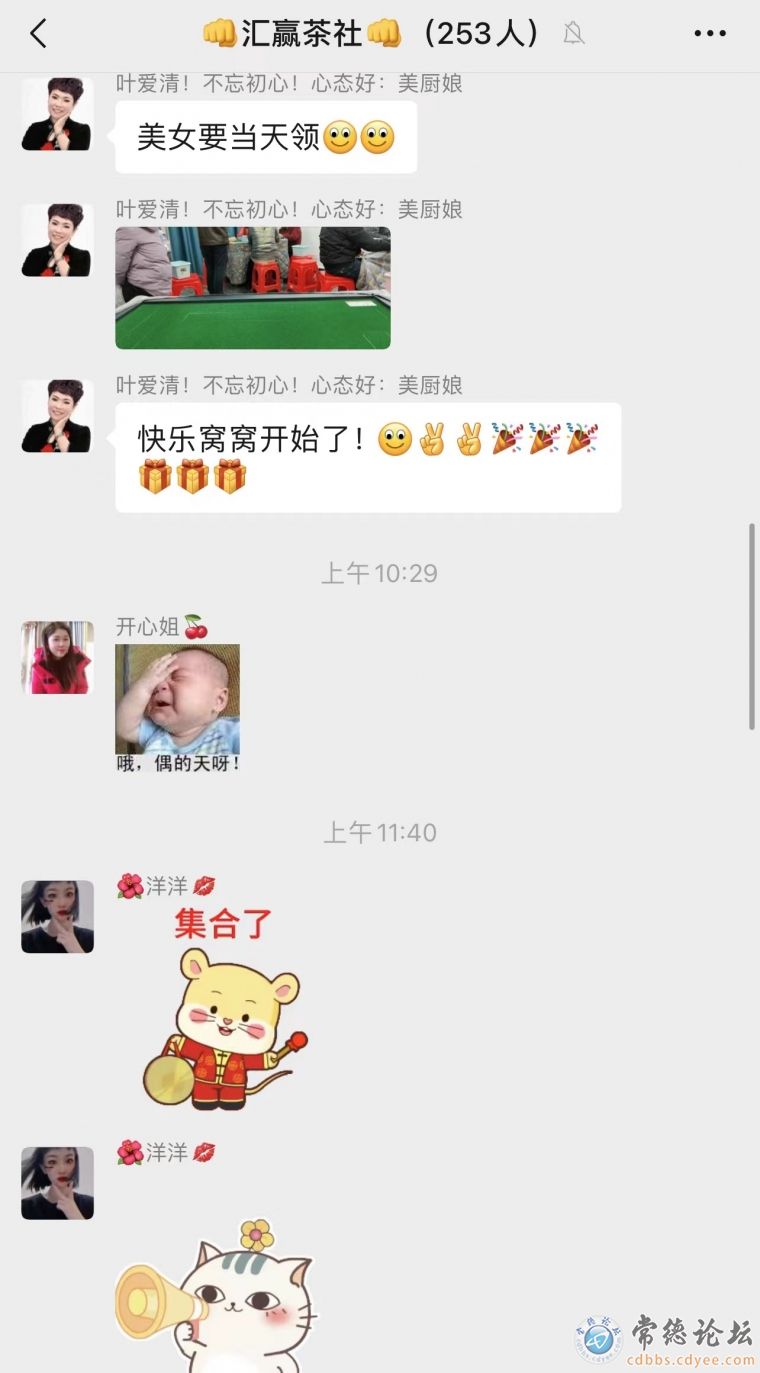The height and width of the screenshot is (1373, 760).
Task: Go back to the chat list
Action: coord(38,34)
